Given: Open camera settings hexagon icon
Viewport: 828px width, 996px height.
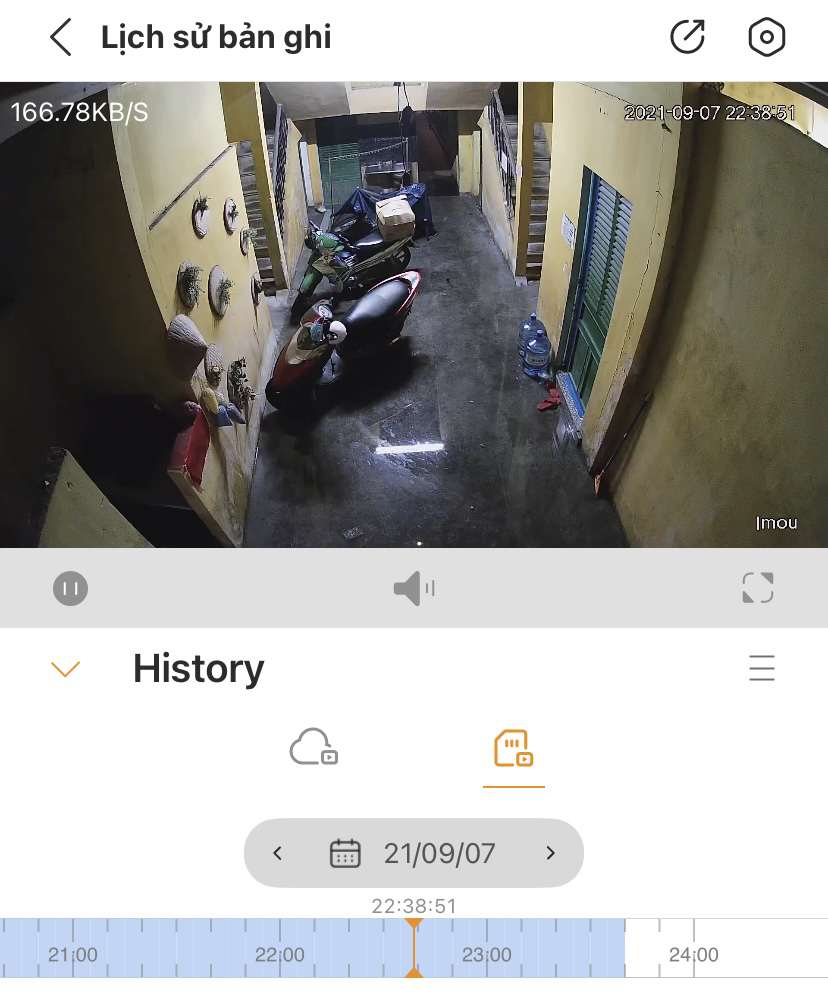Looking at the screenshot, I should (x=767, y=38).
